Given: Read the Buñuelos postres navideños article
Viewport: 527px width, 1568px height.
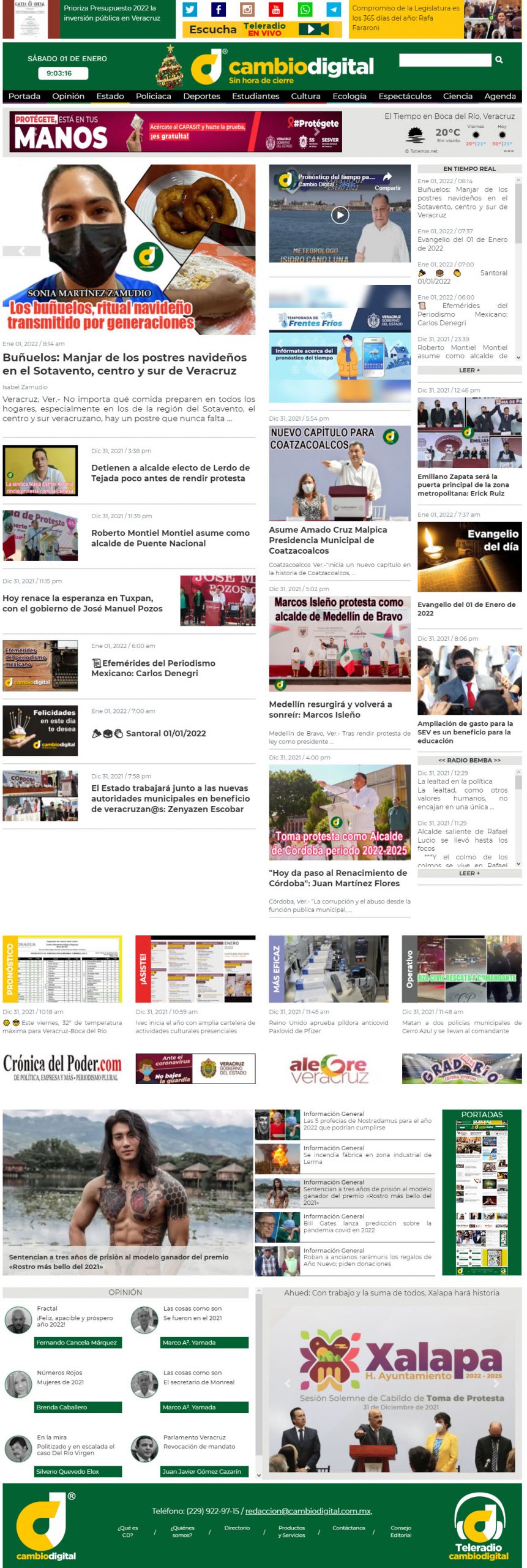Looking at the screenshot, I should tap(124, 364).
